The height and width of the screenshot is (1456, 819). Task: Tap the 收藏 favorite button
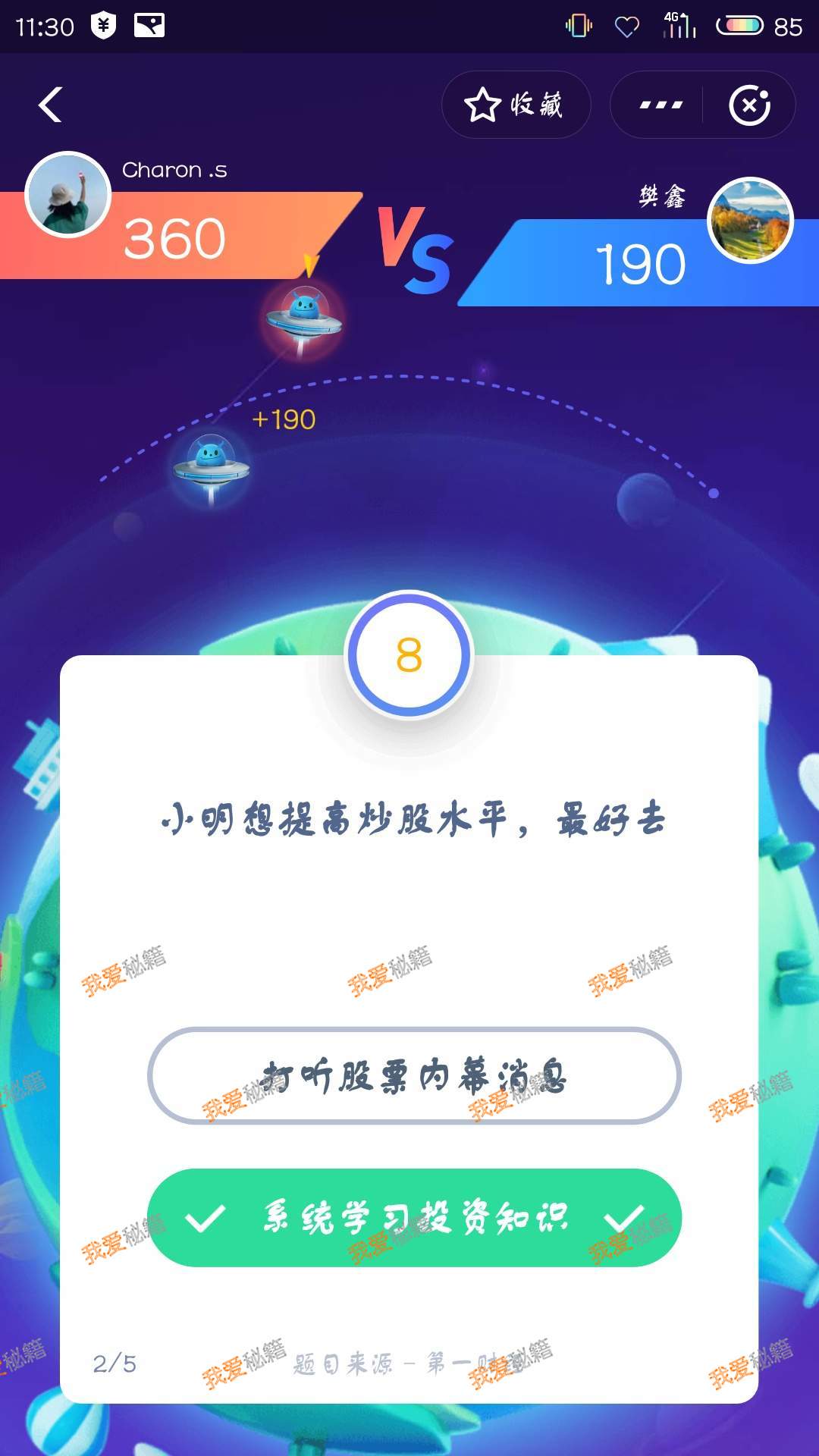pyautogui.click(x=516, y=105)
